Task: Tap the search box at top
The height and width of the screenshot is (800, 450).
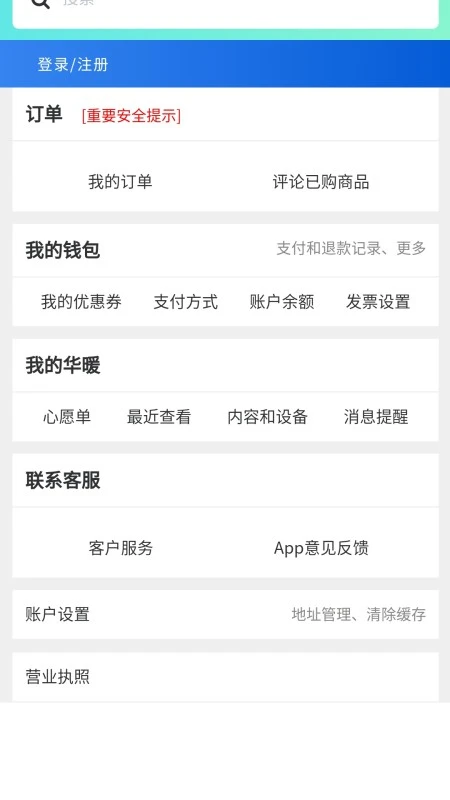Action: (225, 10)
